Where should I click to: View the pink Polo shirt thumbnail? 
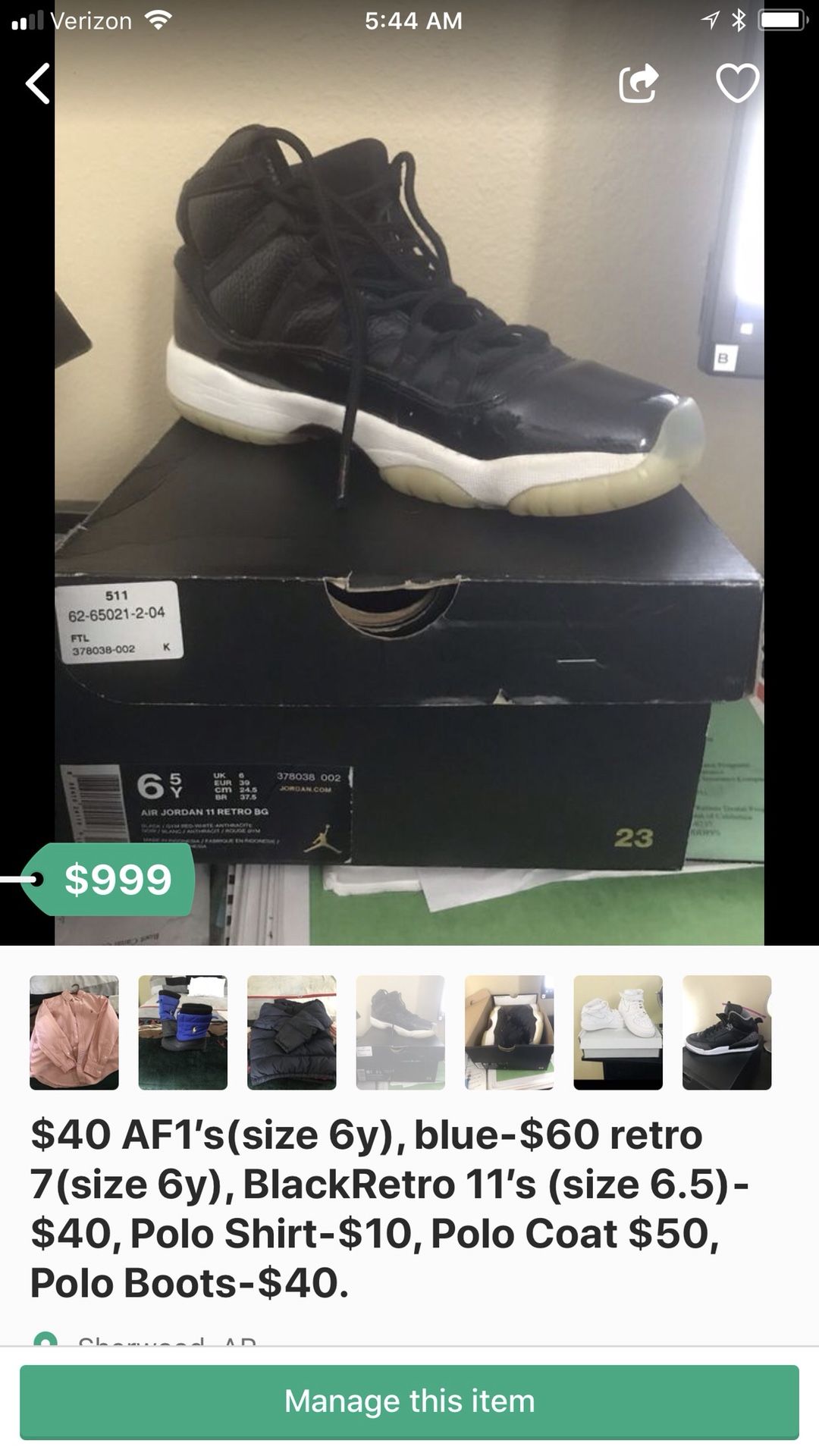pos(74,1032)
